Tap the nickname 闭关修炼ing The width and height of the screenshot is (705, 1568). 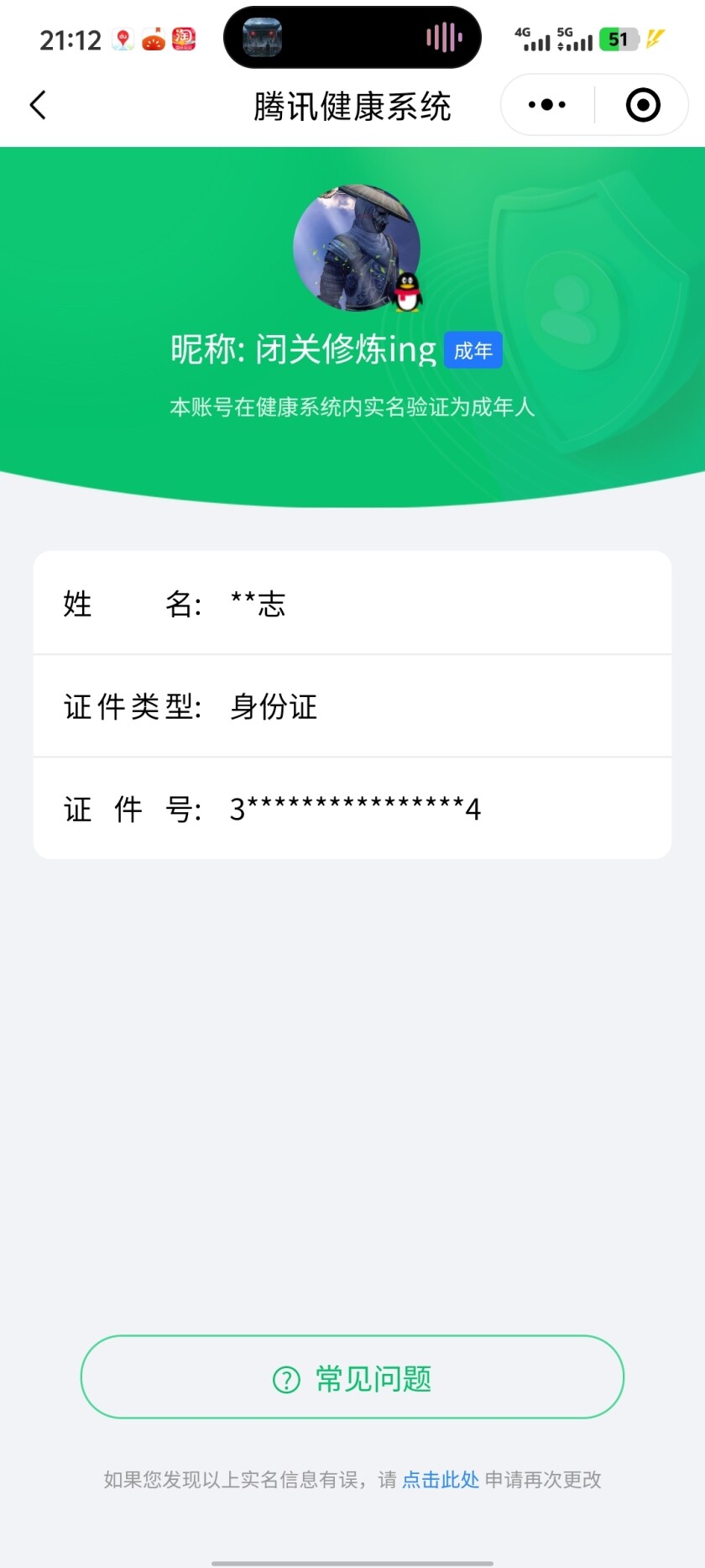point(345,349)
